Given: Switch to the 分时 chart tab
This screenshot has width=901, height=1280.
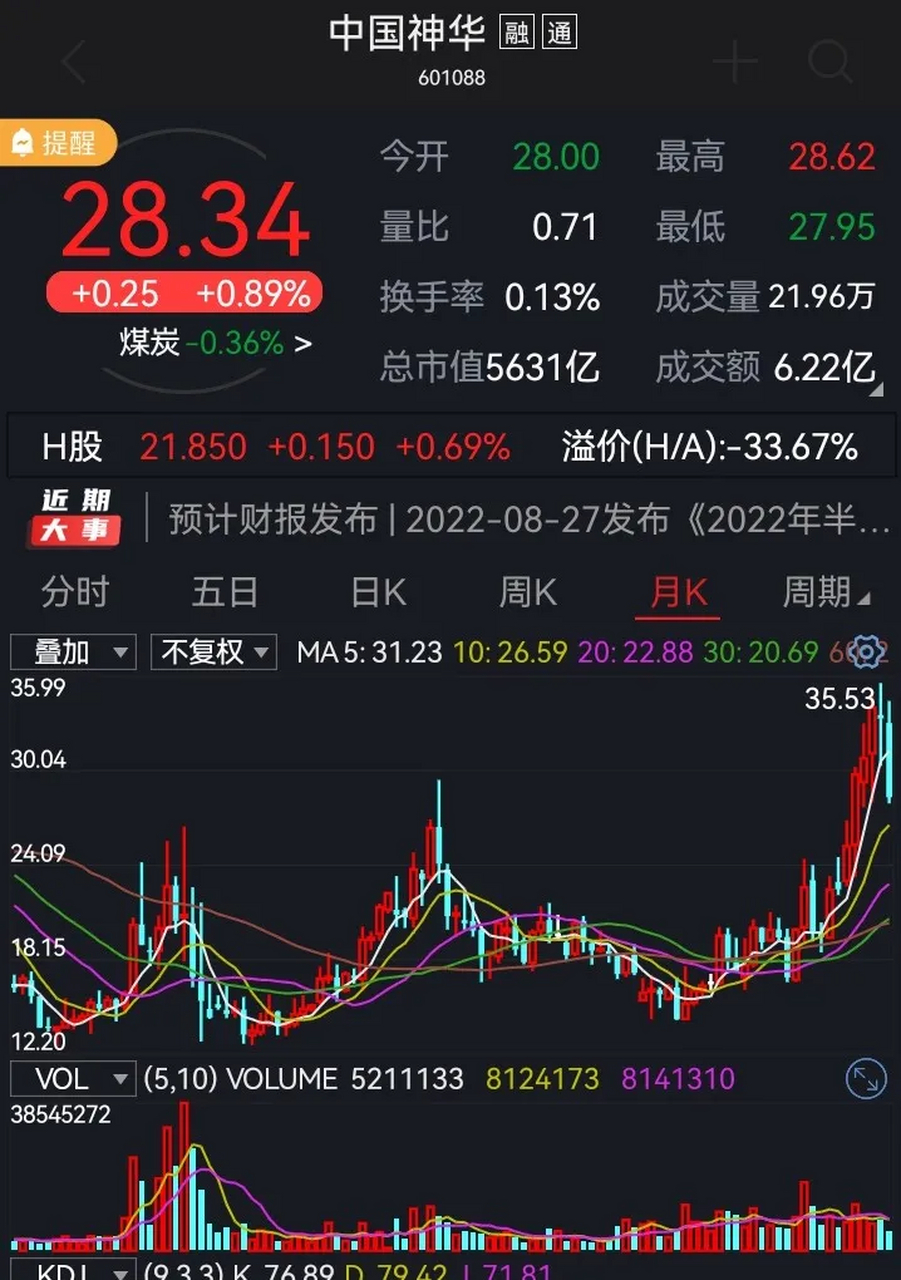Looking at the screenshot, I should tap(75, 593).
